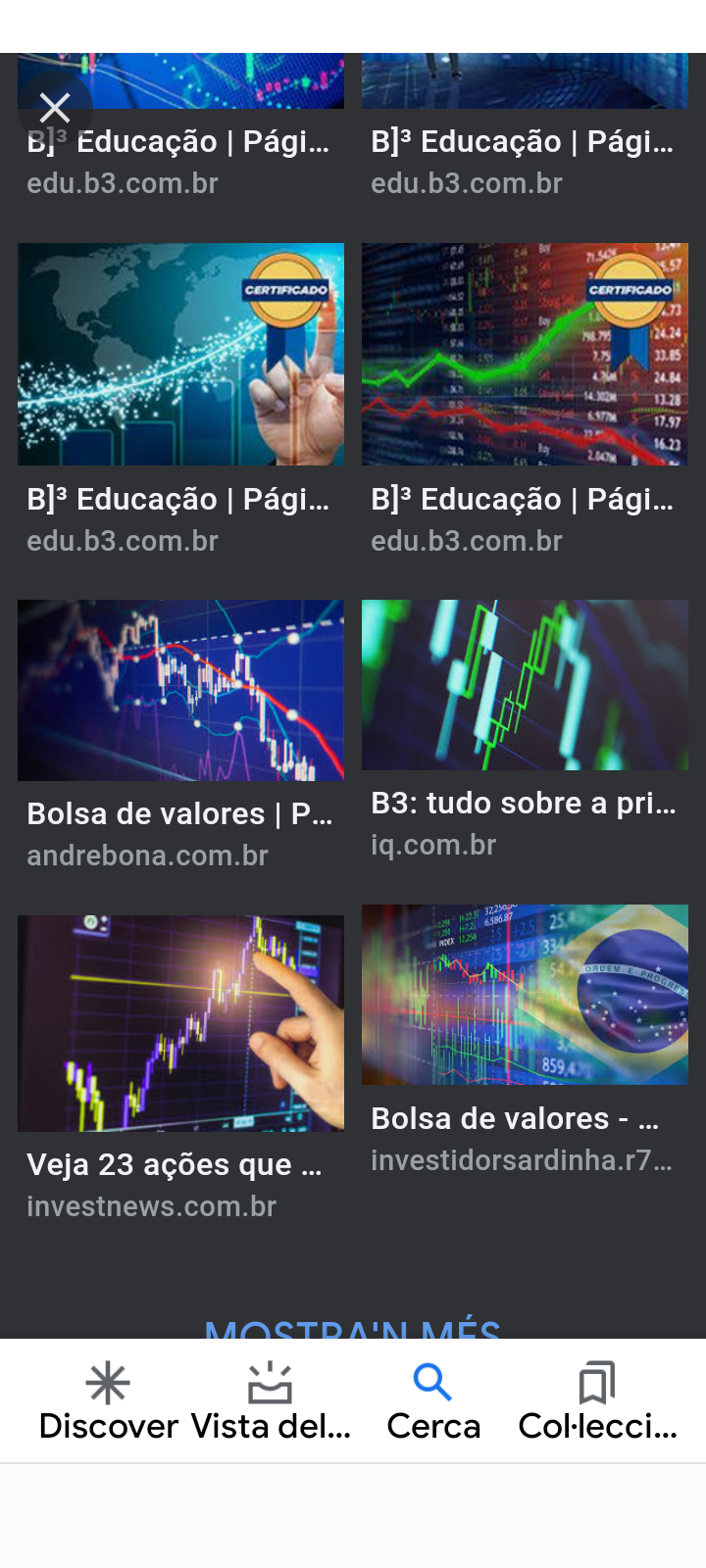Open the investnews.com.br Veja 23 ações result
706x1568 pixels.
[x=180, y=1023]
